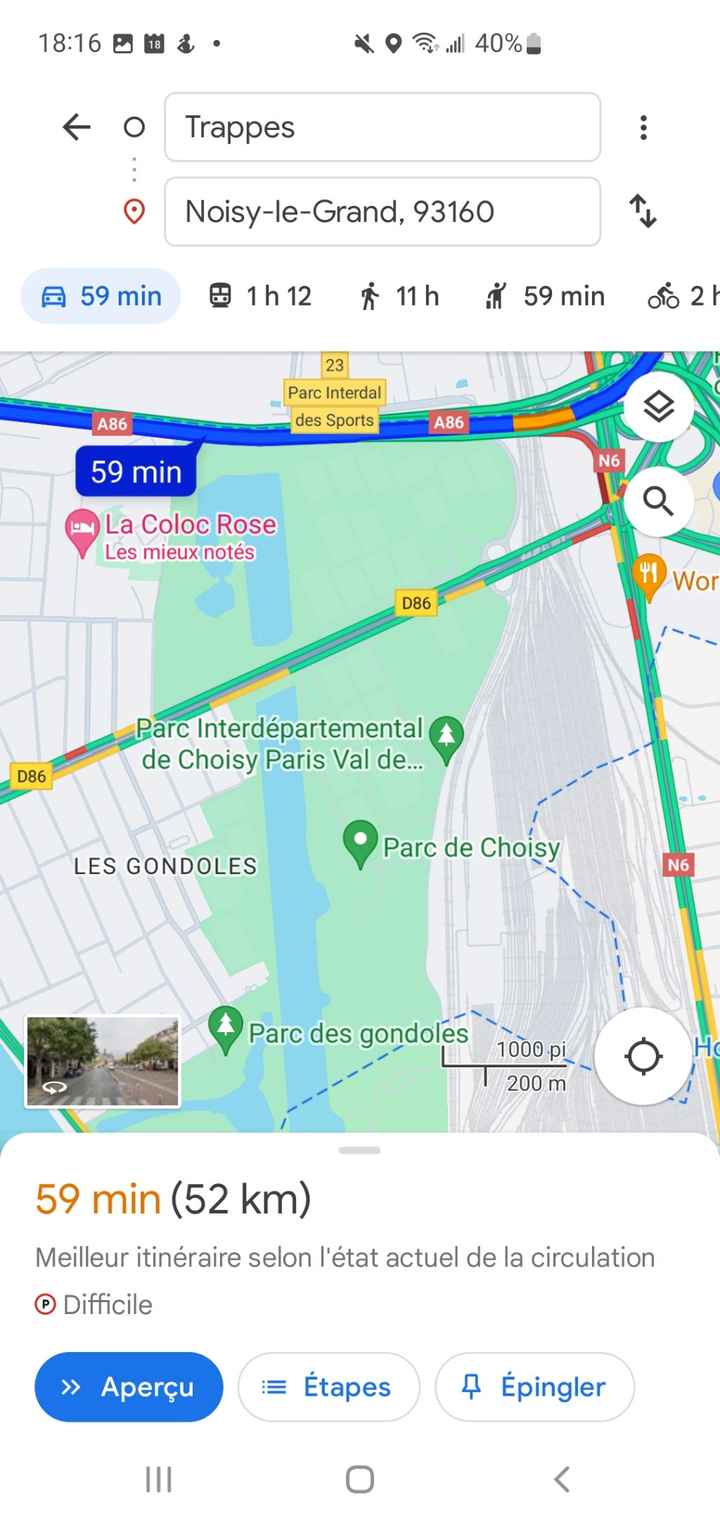Select the Parc de Choisy green marker
The width and height of the screenshot is (720, 1520).
coord(360,840)
